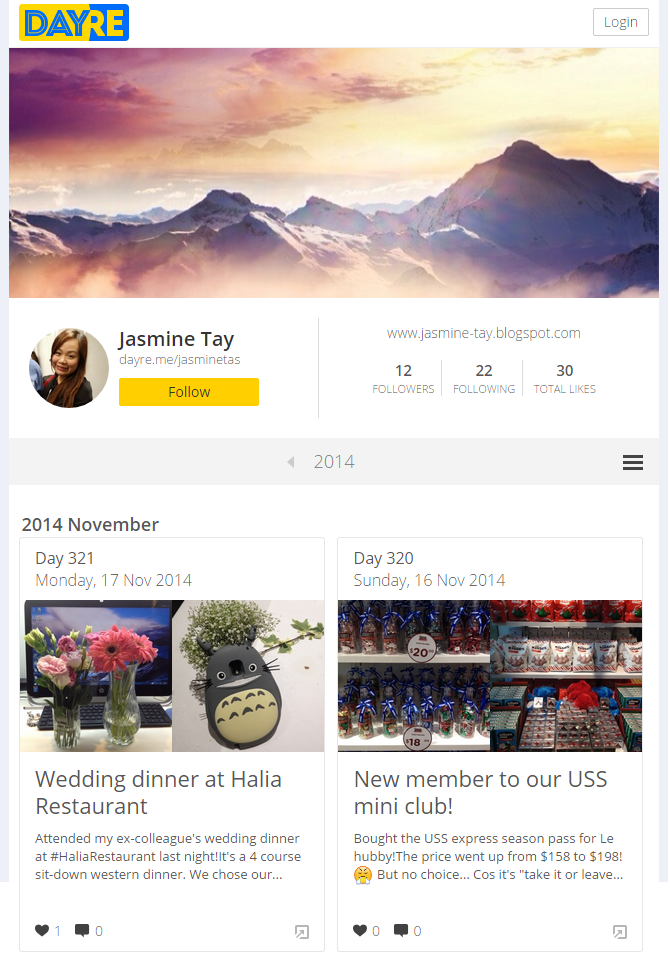View the 12 followers list

point(403,379)
